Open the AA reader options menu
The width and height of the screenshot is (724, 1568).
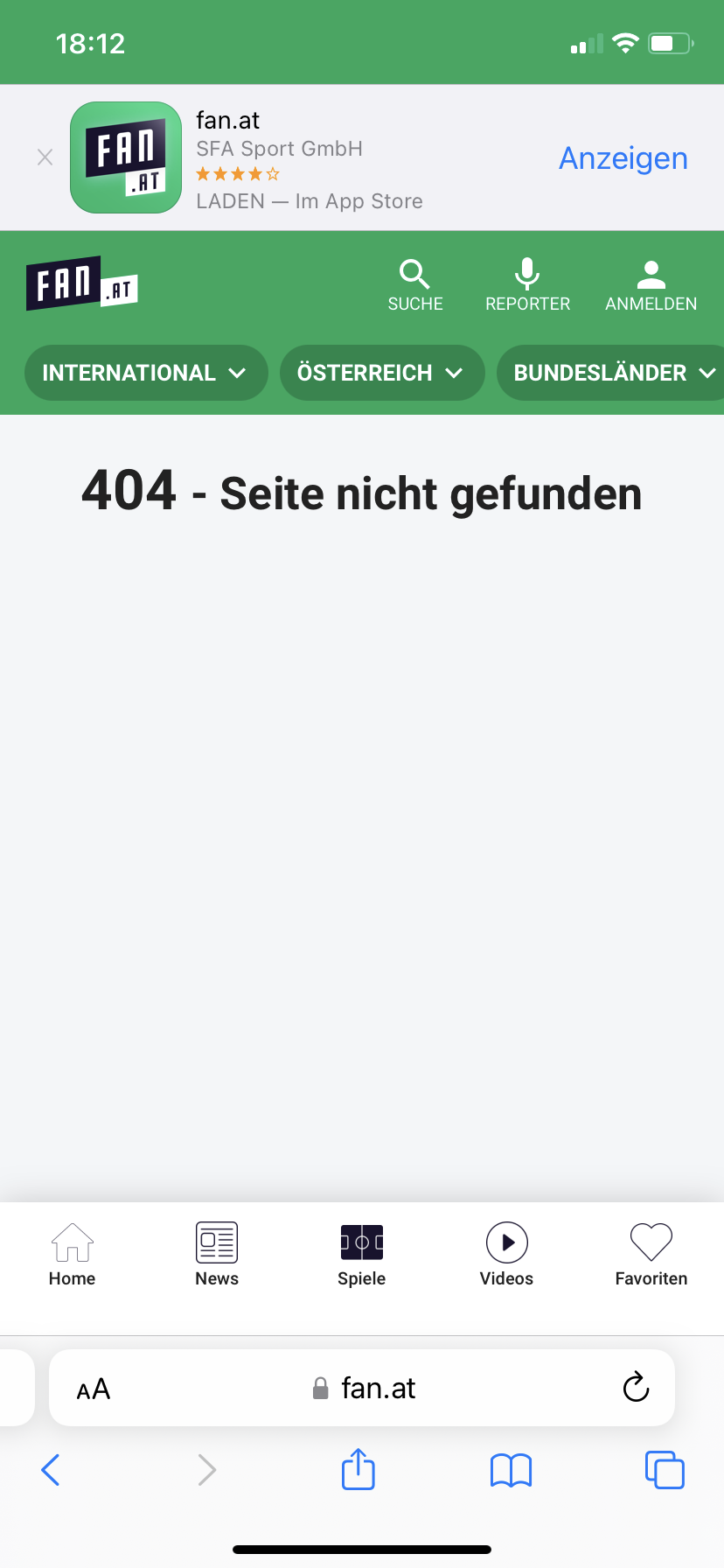pyautogui.click(x=94, y=1389)
